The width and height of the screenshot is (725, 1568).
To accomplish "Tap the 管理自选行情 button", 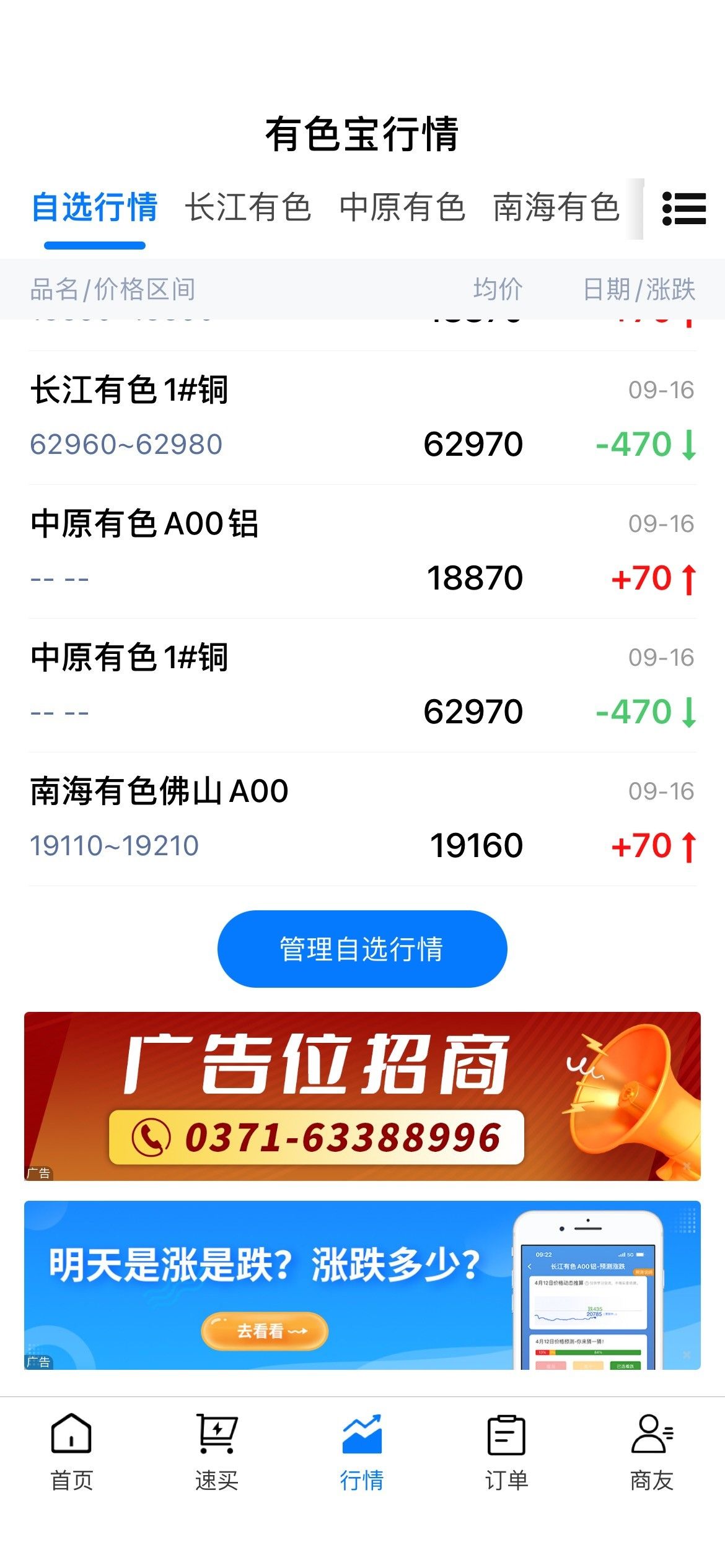I will [x=362, y=949].
